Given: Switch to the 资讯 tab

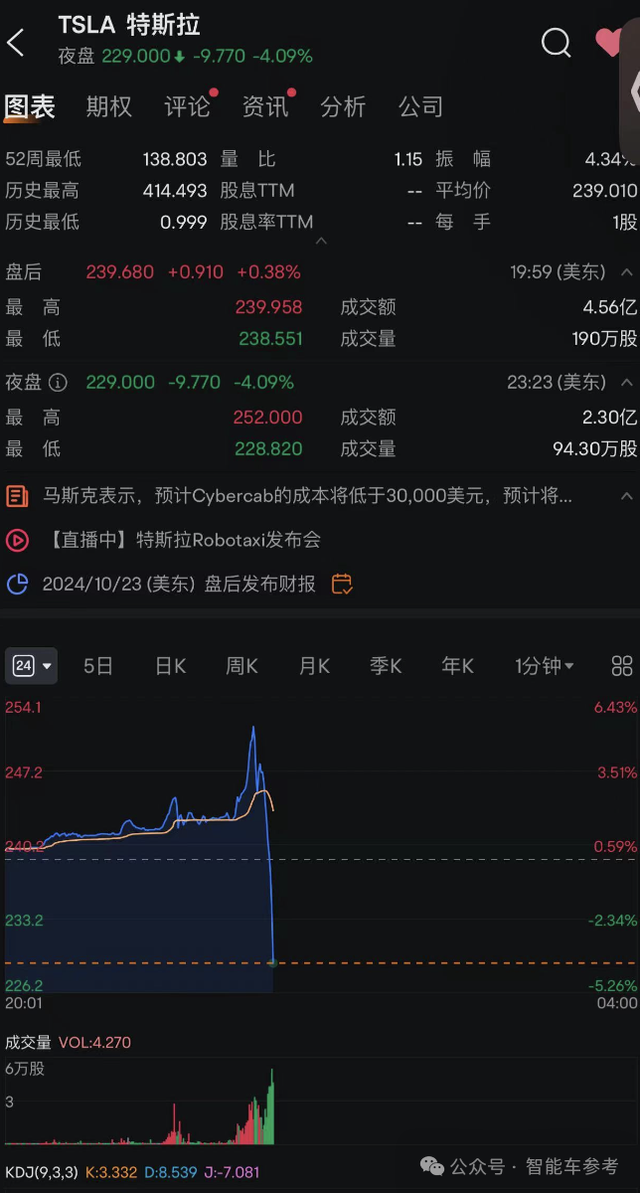Looking at the screenshot, I should pos(265,107).
